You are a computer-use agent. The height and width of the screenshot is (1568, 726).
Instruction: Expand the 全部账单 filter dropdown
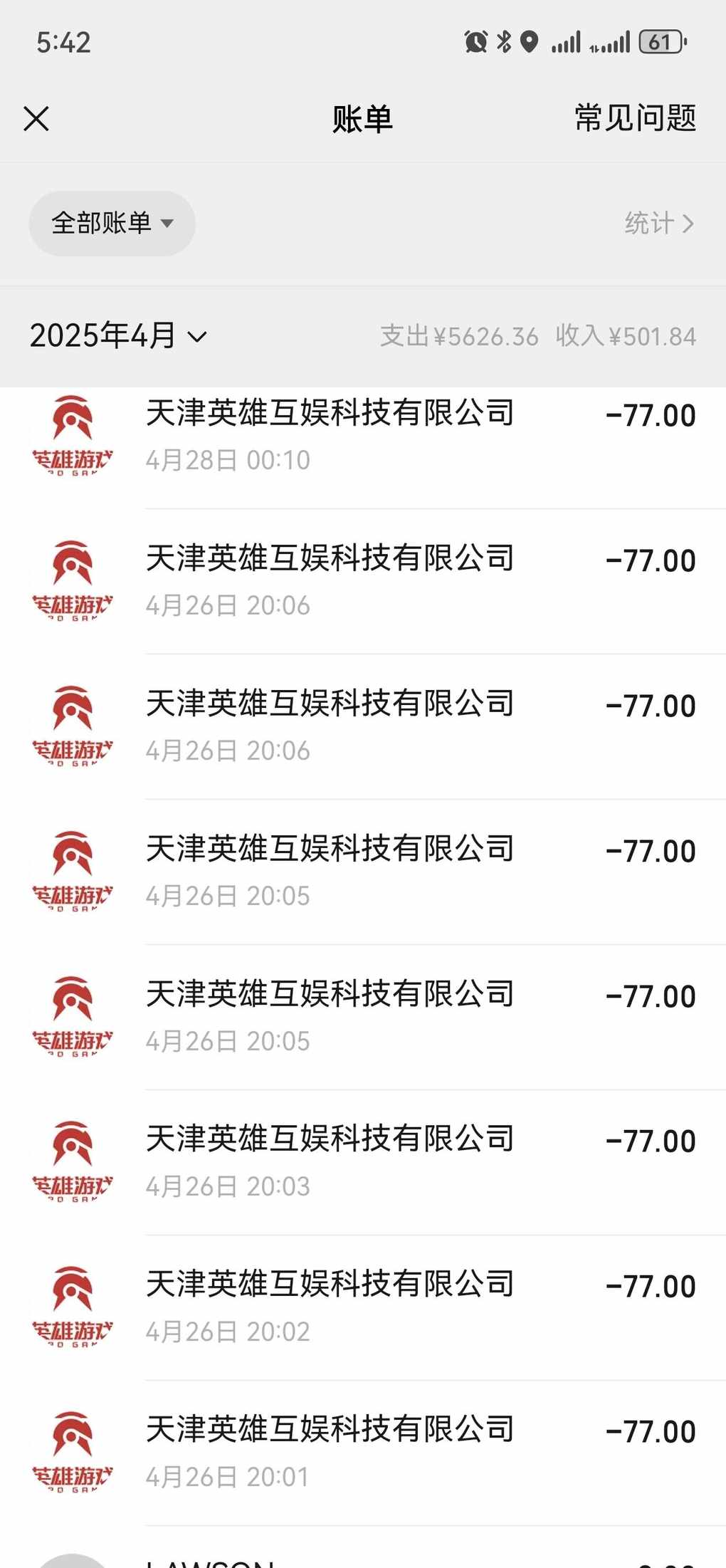click(x=112, y=223)
